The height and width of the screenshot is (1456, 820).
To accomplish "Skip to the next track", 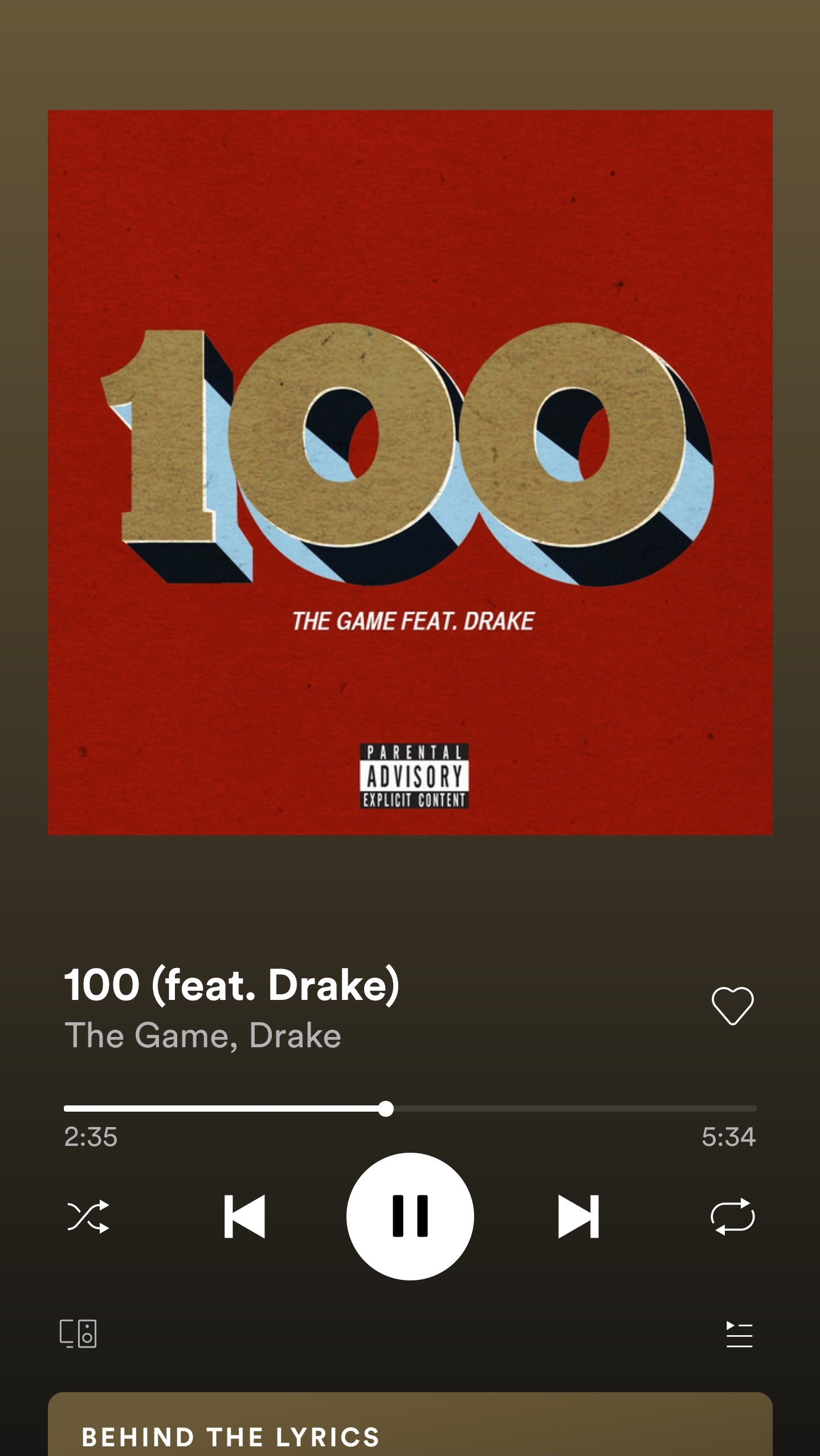I will click(x=578, y=1217).
